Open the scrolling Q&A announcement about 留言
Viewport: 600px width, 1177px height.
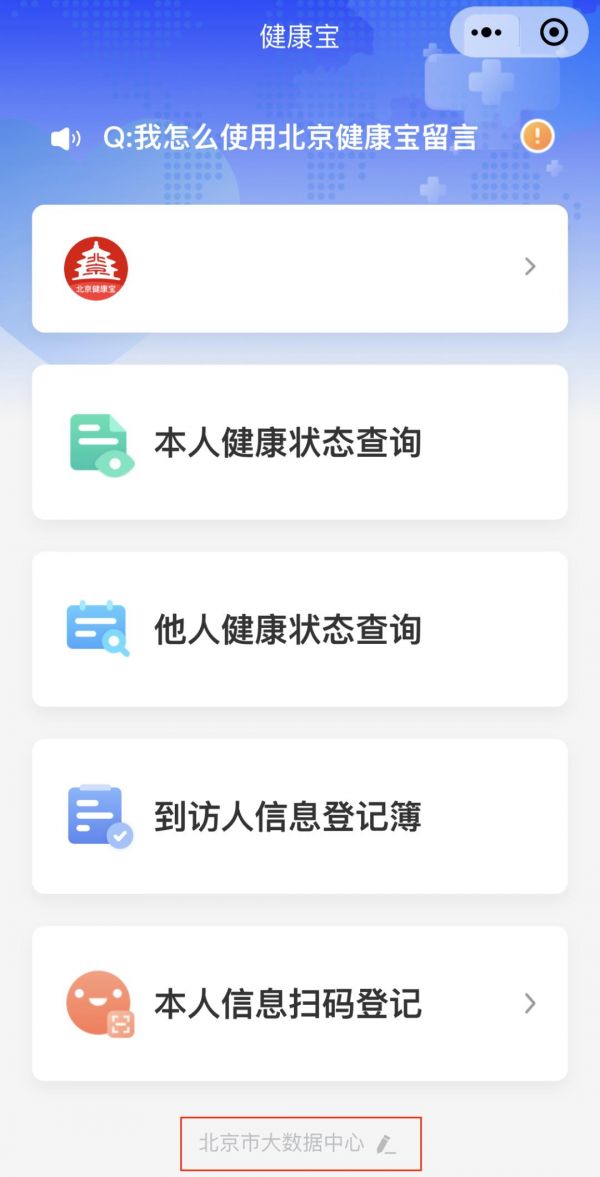(x=290, y=138)
